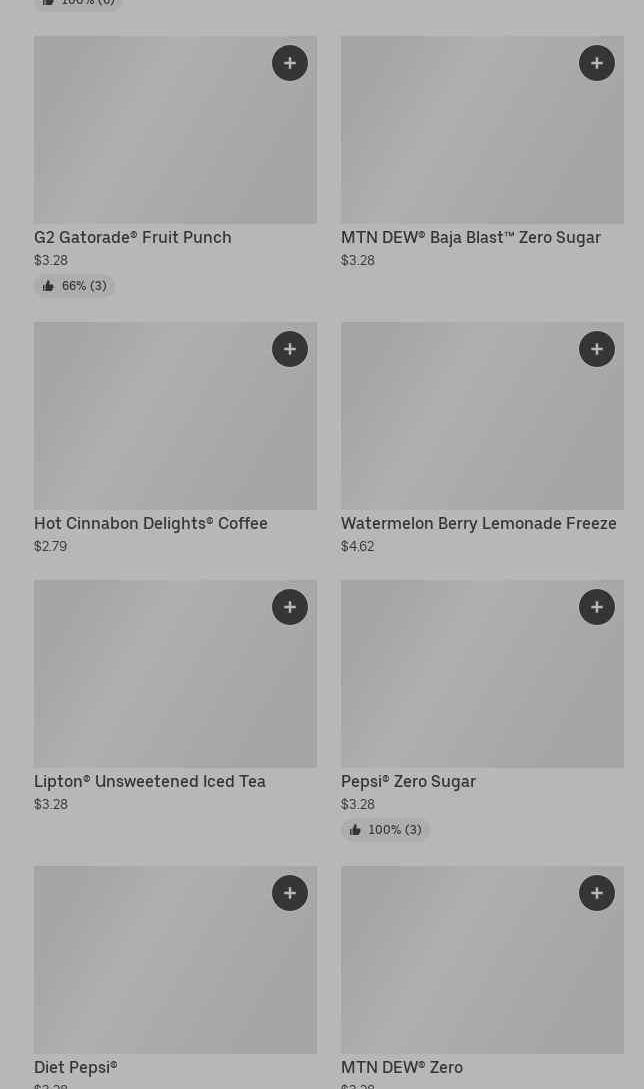Add G2 Gatorade Fruit Punch to order
The image size is (644, 1089).
click(x=290, y=63)
